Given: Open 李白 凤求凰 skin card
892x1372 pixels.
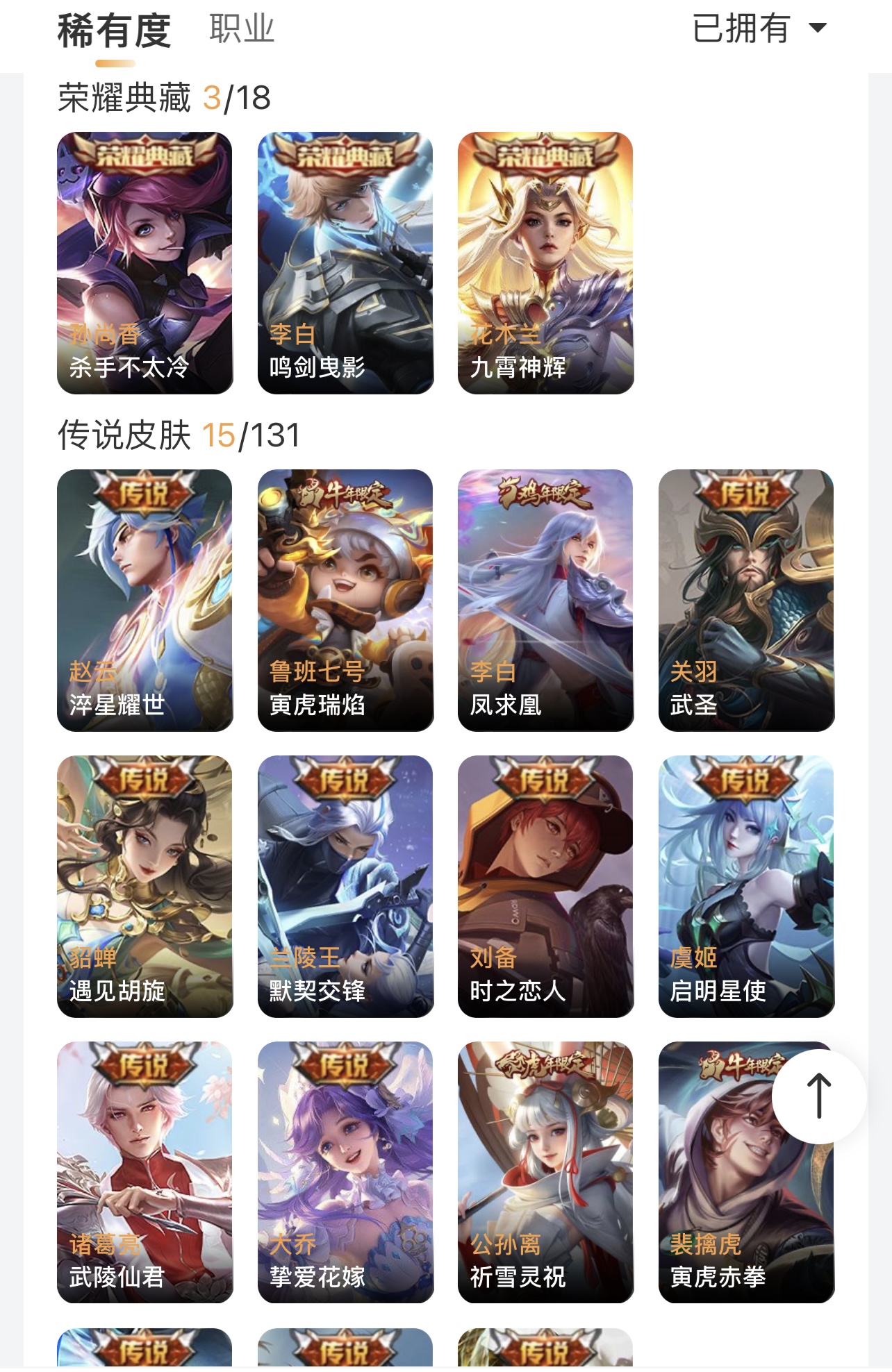Looking at the screenshot, I should click(545, 600).
